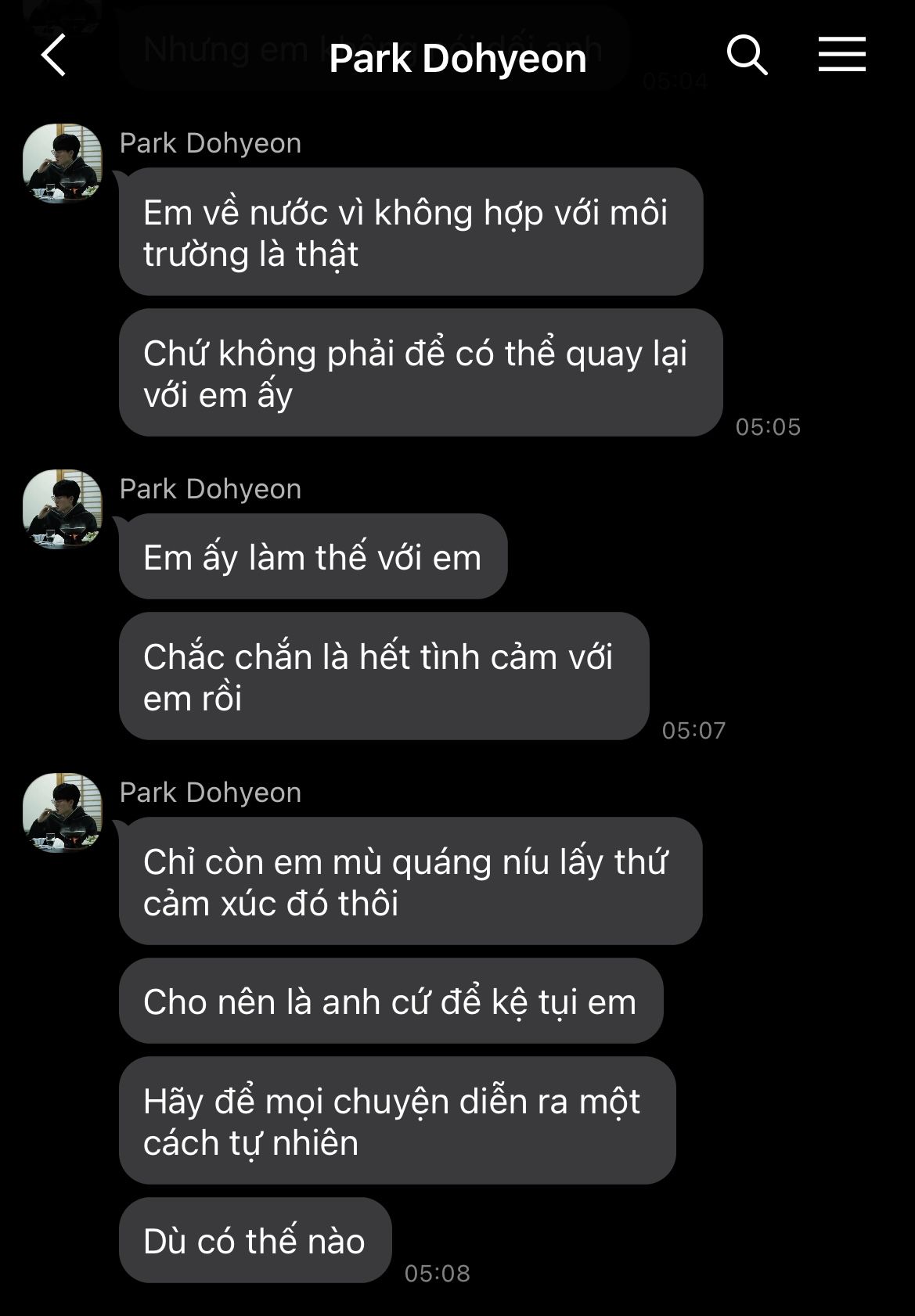View profile photo beside 'Em ấy làm thế'
Image resolution: width=915 pixels, height=1316 pixels.
(x=63, y=509)
